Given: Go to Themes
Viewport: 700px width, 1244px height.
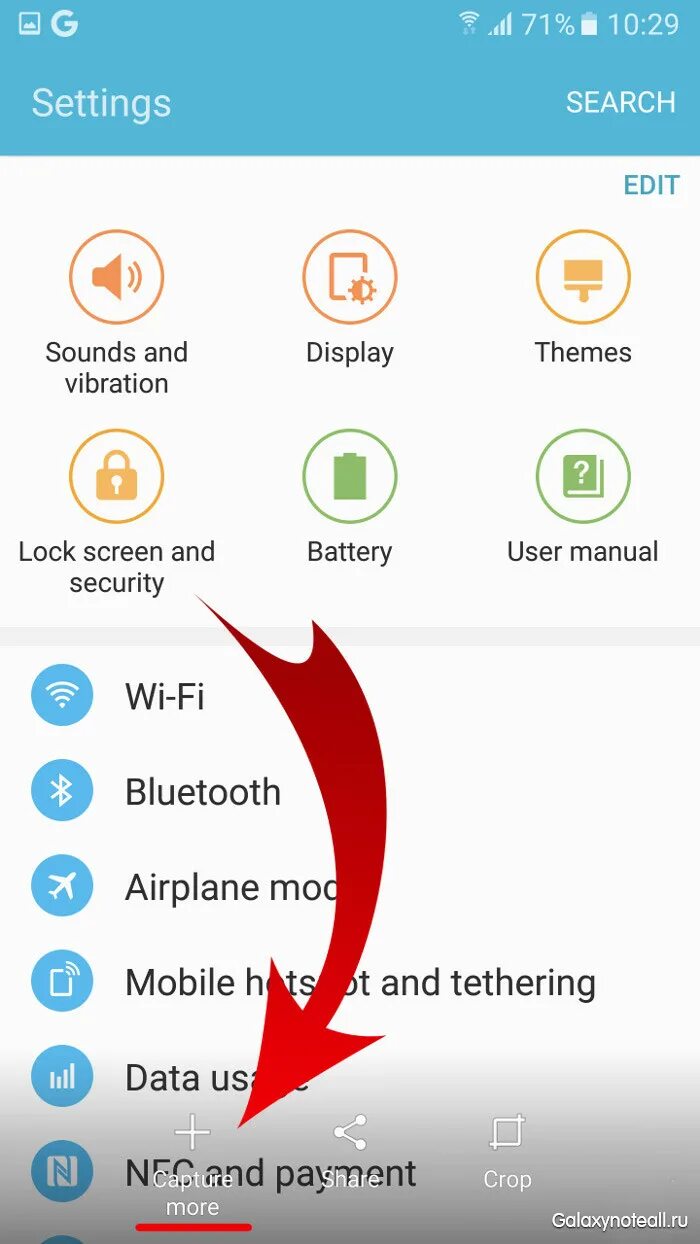Looking at the screenshot, I should click(583, 296).
